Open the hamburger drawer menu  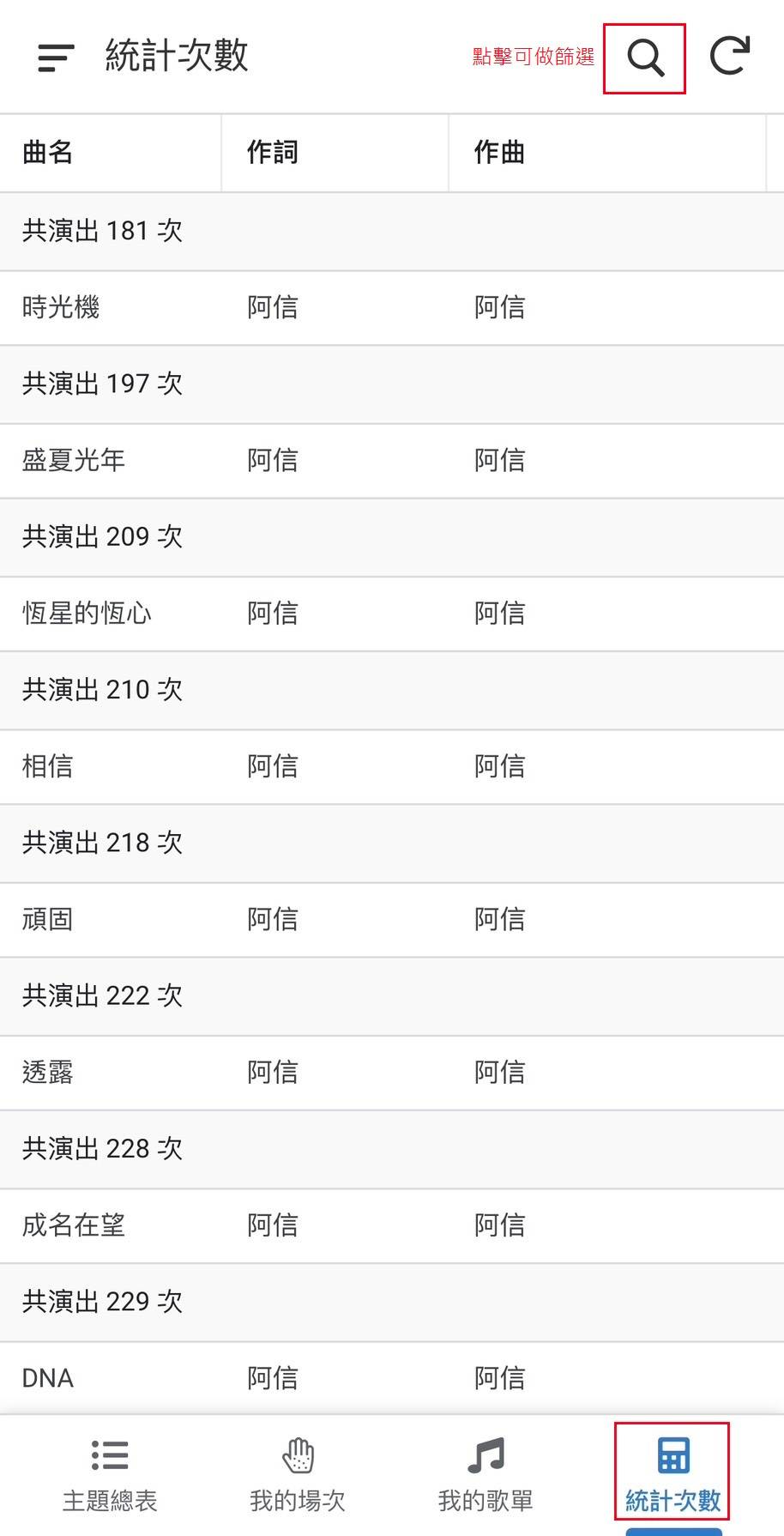[56, 57]
